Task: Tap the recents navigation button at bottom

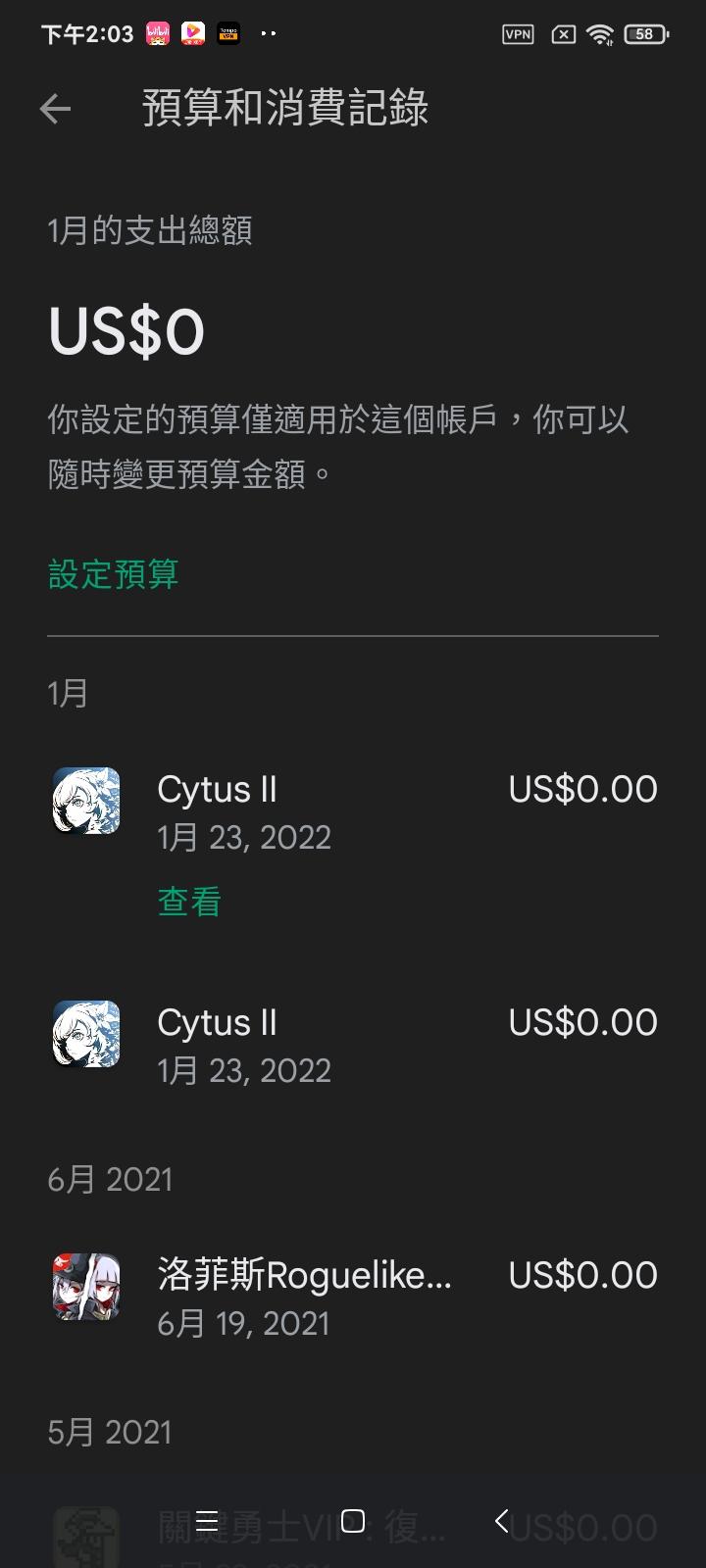Action: [206, 1522]
